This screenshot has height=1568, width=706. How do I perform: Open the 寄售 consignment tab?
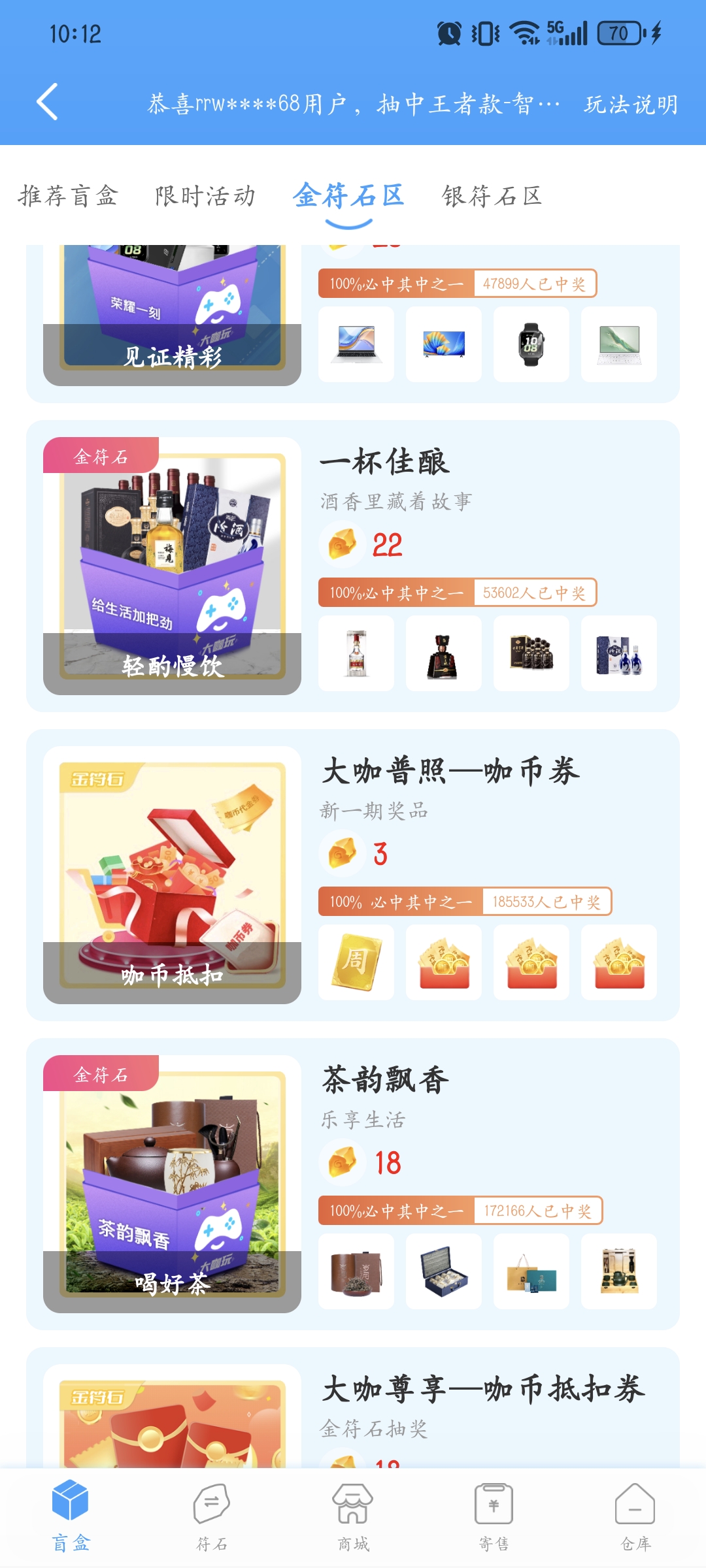coord(494,1516)
